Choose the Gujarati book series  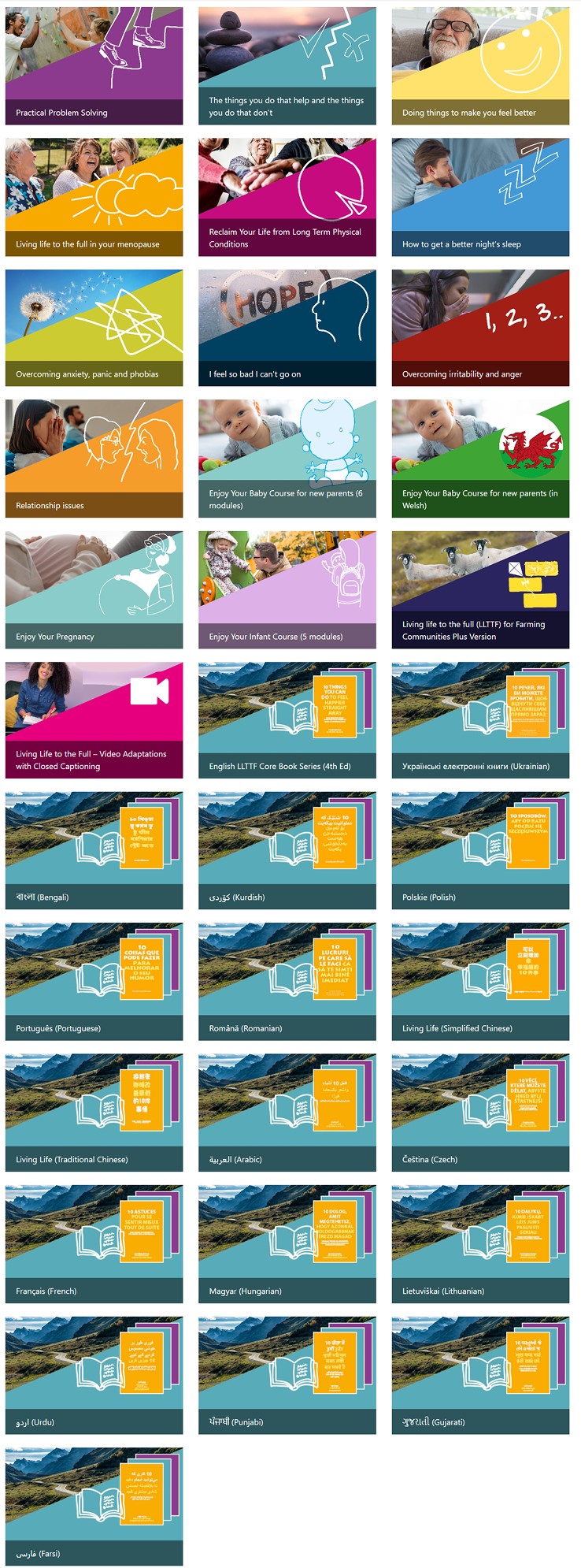[x=480, y=1375]
